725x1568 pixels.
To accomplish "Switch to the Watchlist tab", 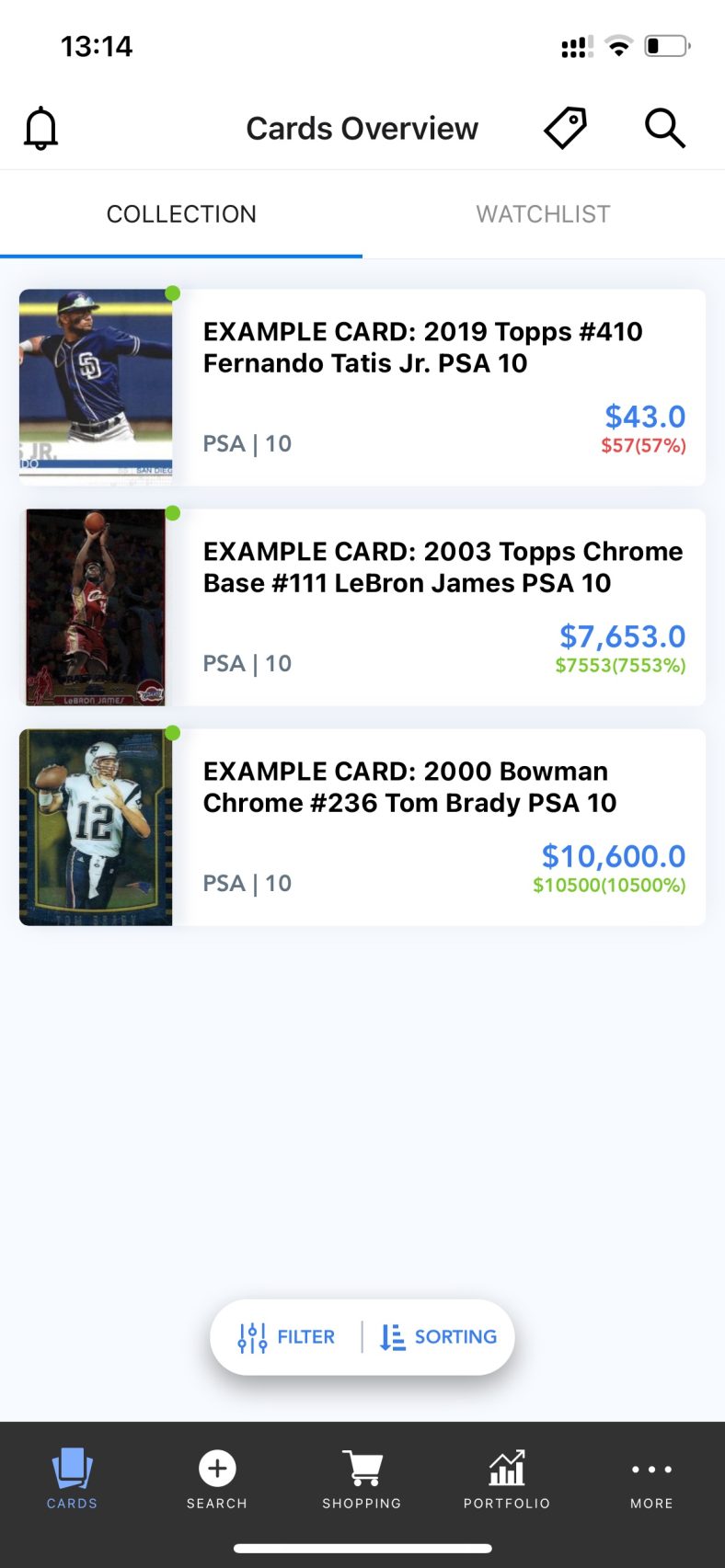I will click(543, 214).
